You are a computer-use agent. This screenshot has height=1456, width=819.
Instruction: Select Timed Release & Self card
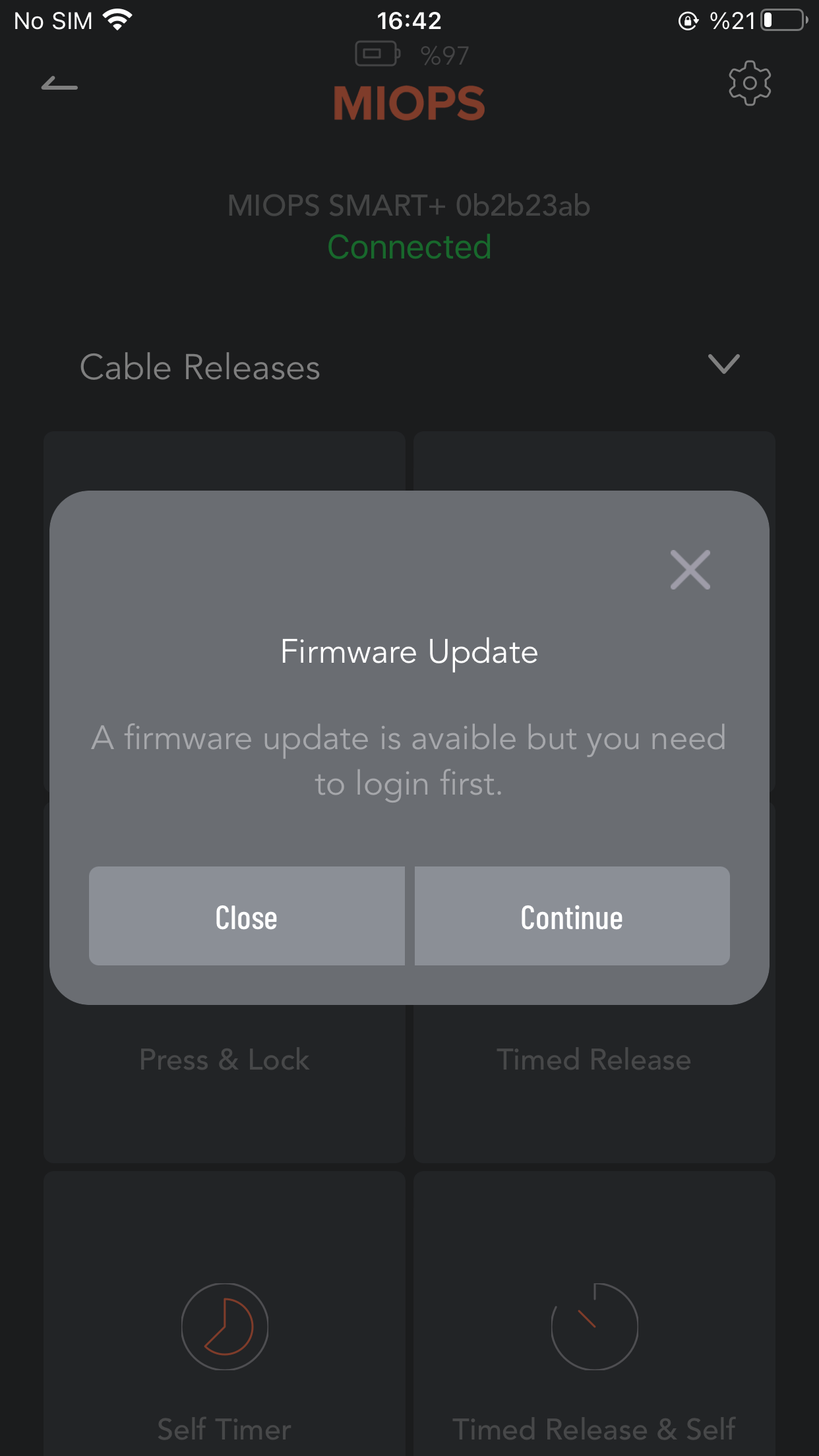coord(594,1314)
